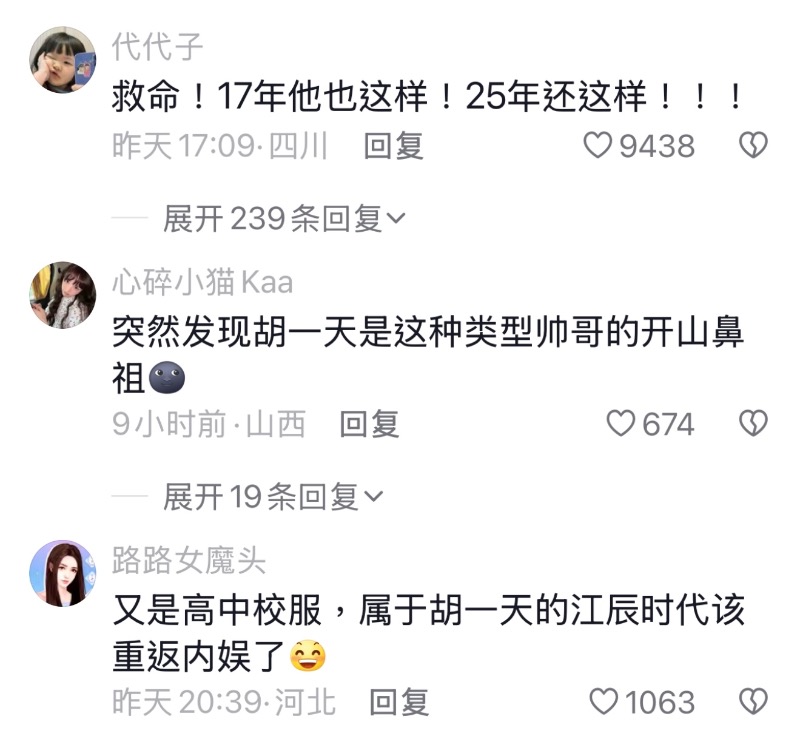Like 心碎小猫Kaa's comment
Screen dimensions: 800x739
(622, 424)
